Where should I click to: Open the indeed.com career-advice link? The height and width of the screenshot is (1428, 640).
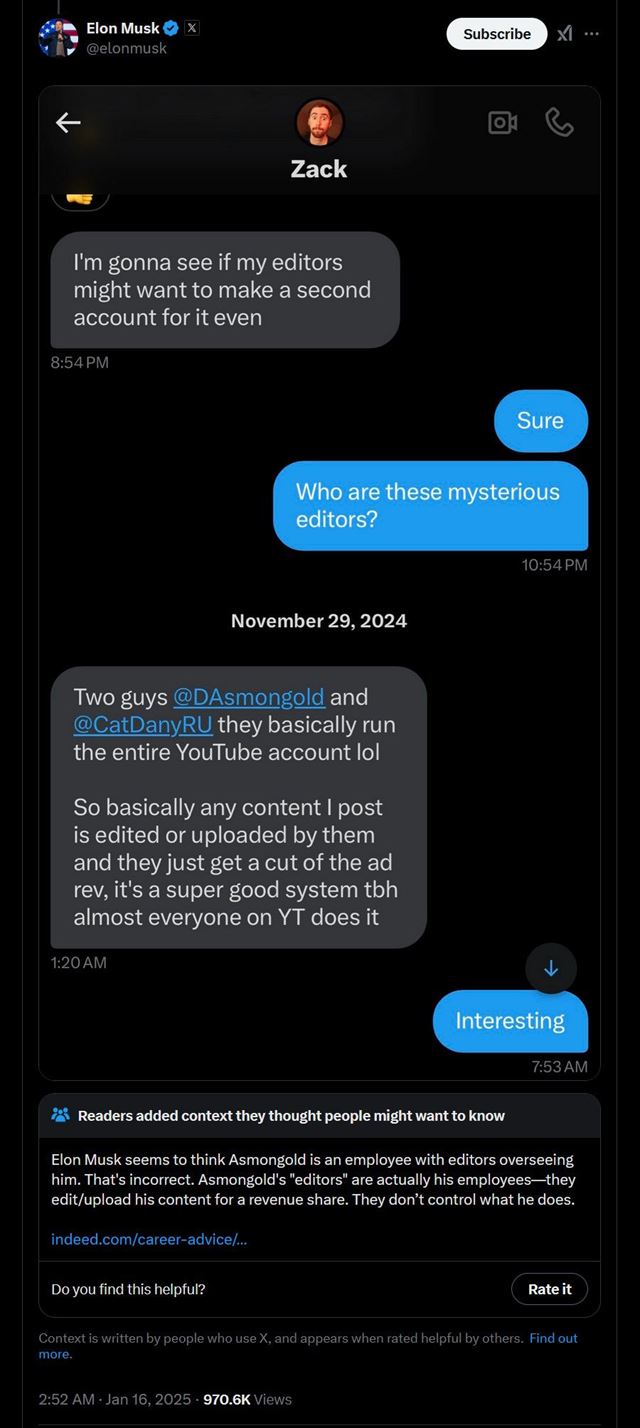149,1239
